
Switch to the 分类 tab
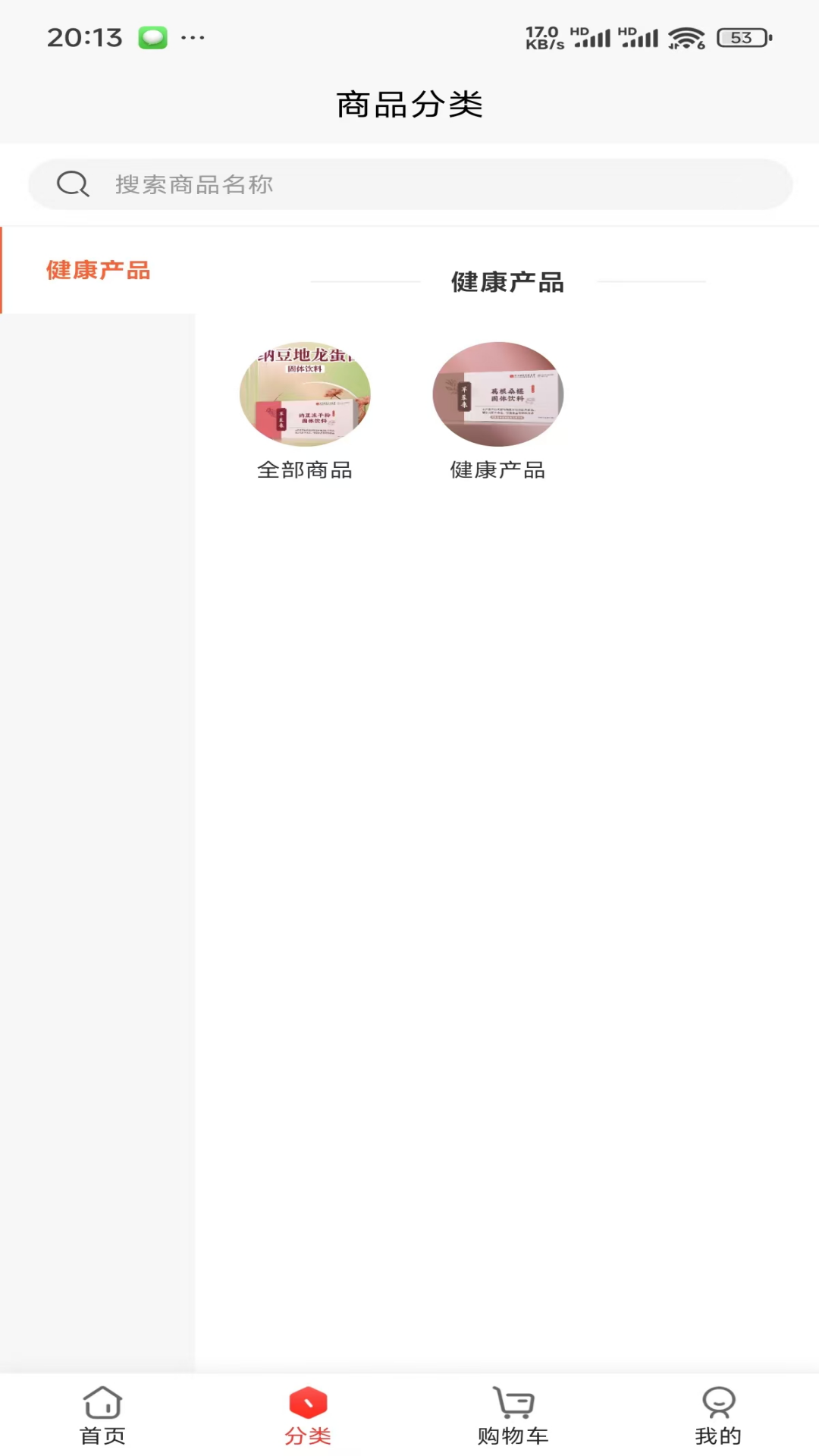pos(307,1415)
